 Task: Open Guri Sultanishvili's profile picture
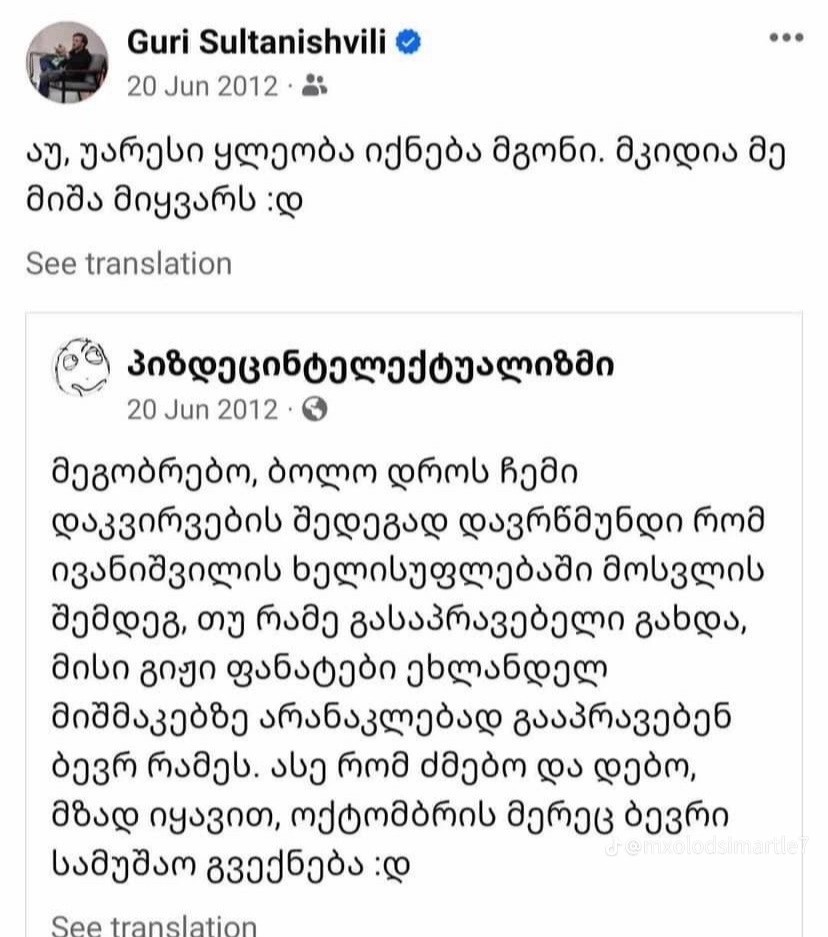67,61
